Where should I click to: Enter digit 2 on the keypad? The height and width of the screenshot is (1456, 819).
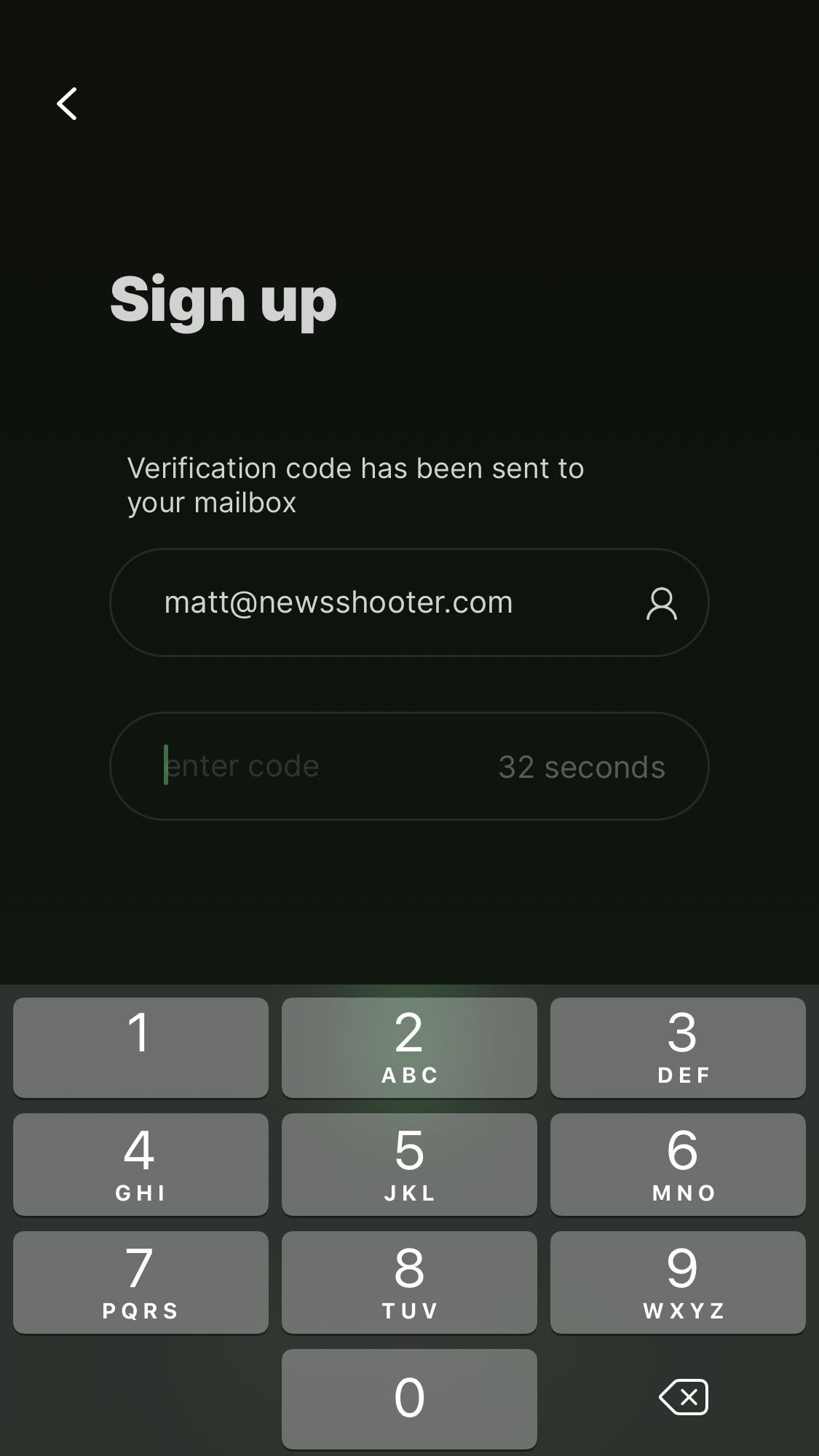click(409, 1047)
